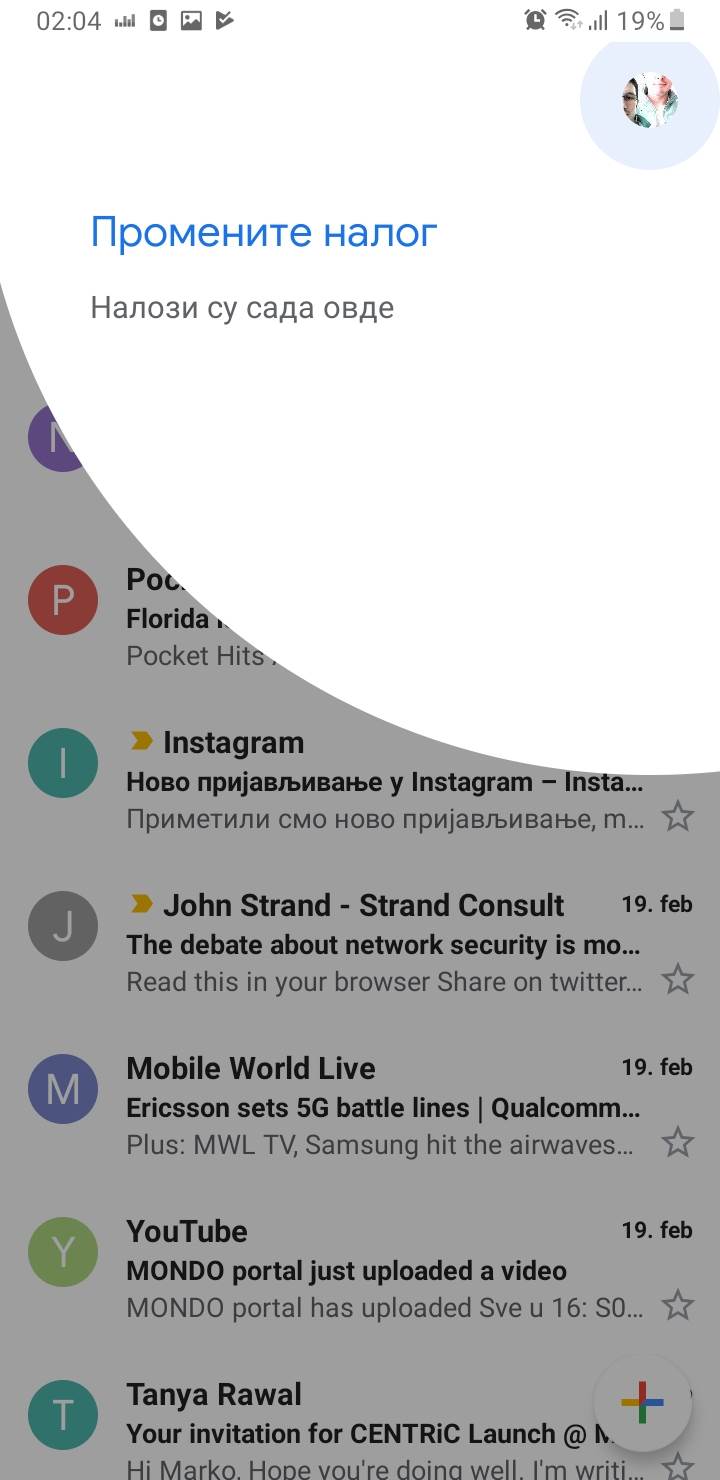Dismiss the 'Налози су сада овде' tooltip
Viewport: 720px width, 1480px height.
[243, 307]
